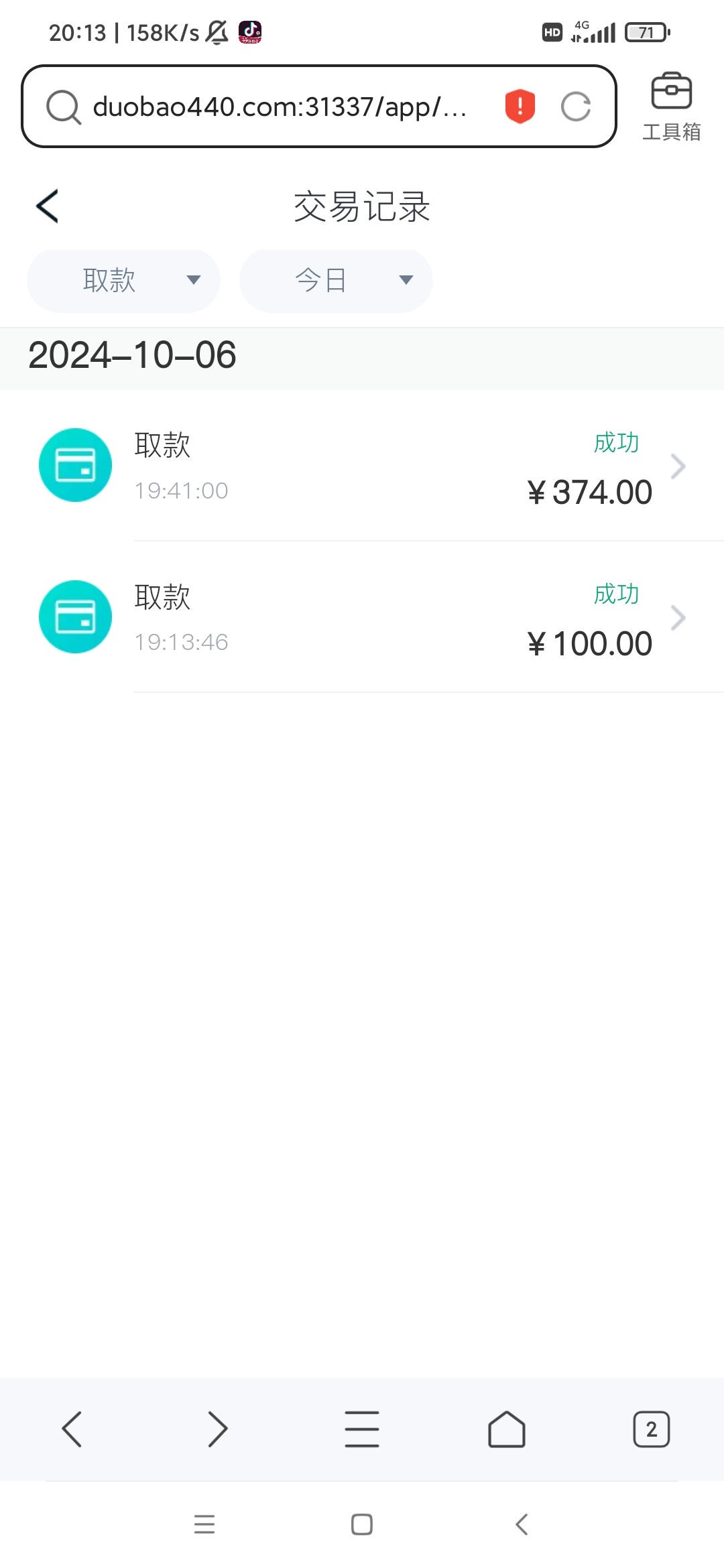Go forward in the browser toolbar

217,1429
